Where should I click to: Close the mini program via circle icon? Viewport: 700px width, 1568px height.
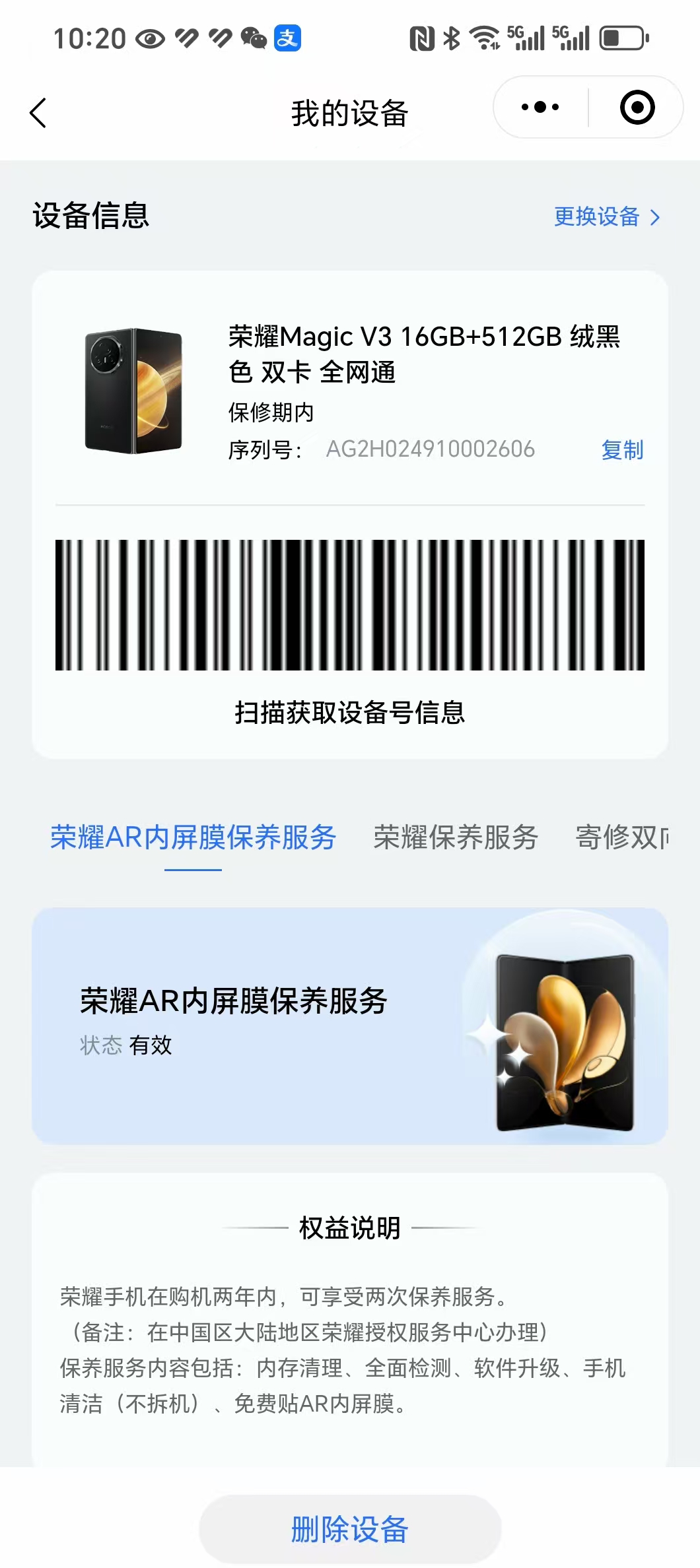pos(637,108)
